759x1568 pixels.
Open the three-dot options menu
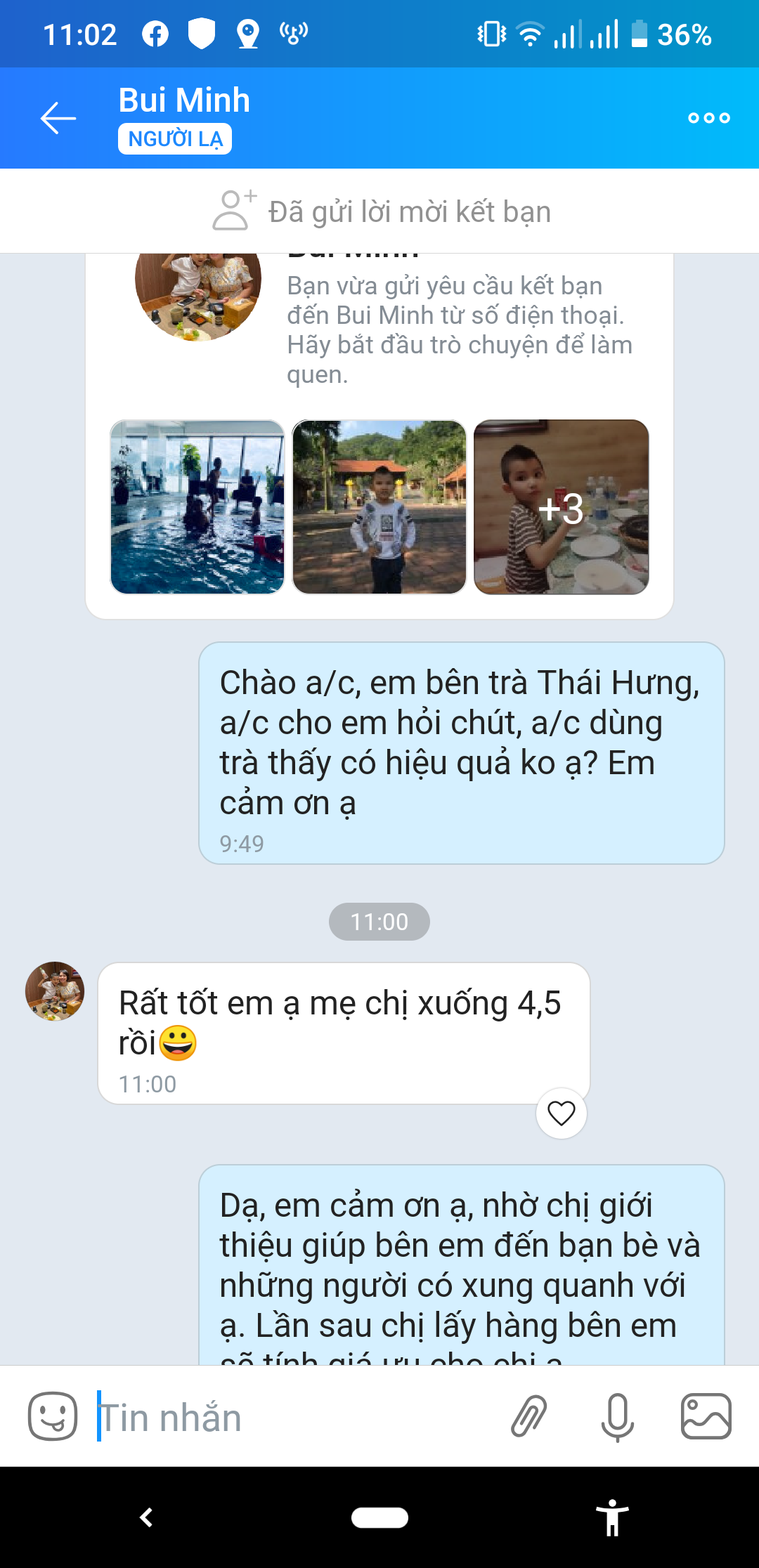tap(708, 118)
